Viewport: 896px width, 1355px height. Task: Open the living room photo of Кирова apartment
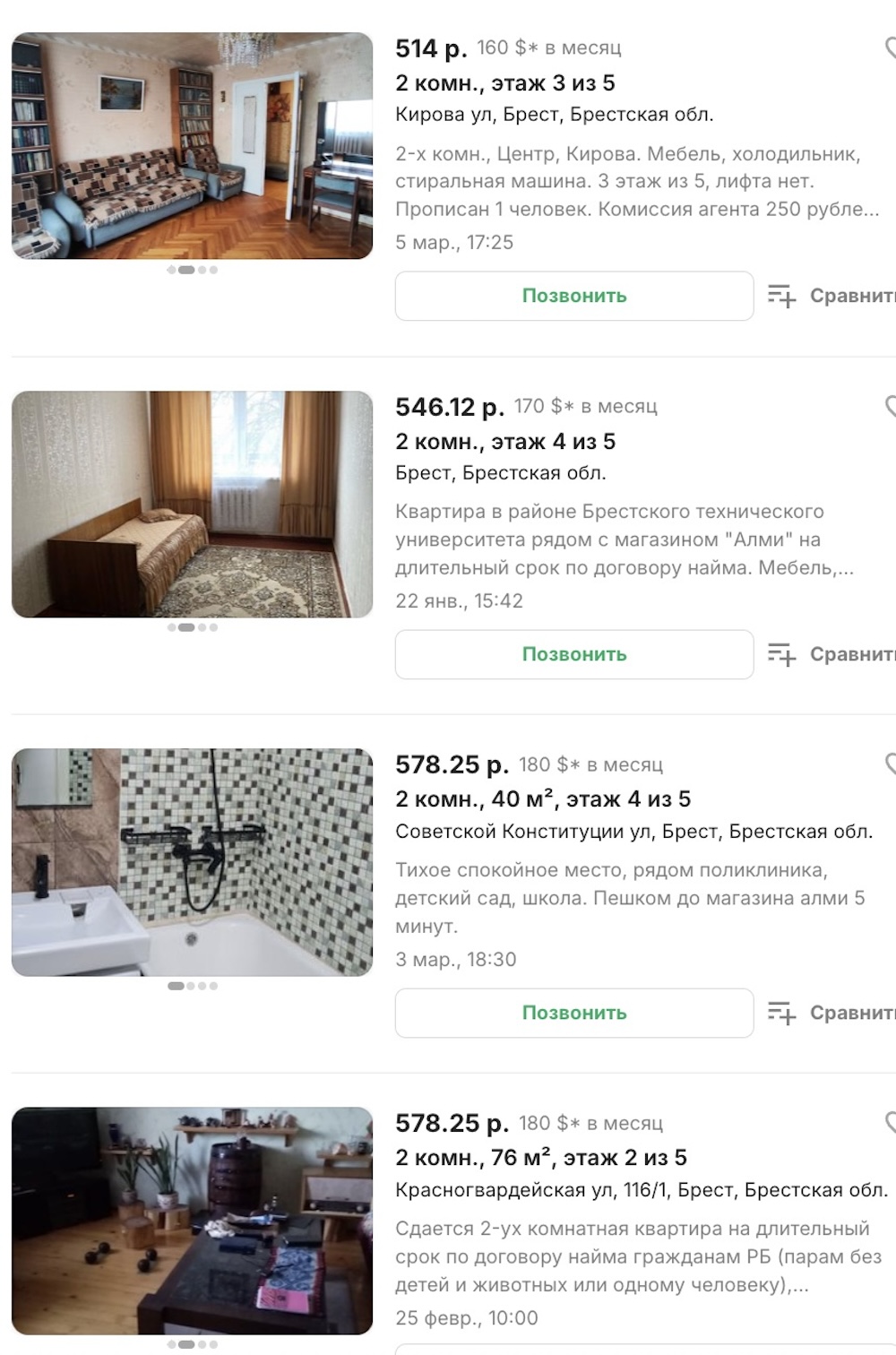(192, 146)
